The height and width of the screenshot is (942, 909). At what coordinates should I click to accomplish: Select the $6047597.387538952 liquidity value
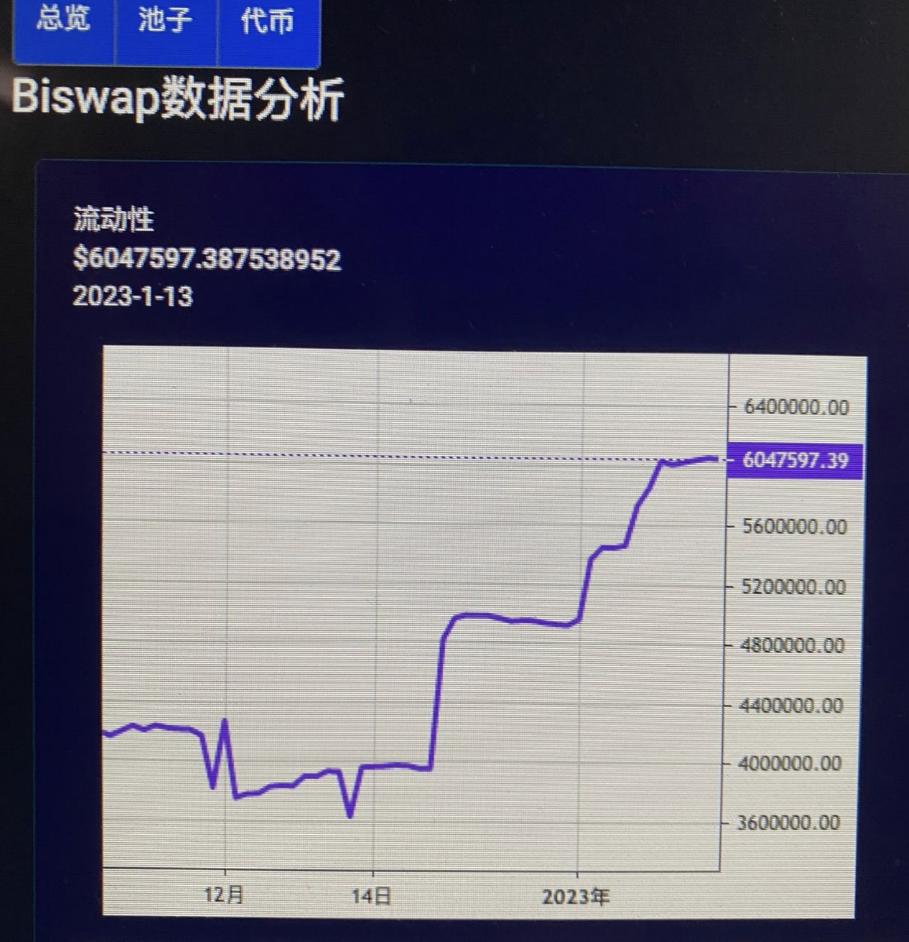(205, 259)
